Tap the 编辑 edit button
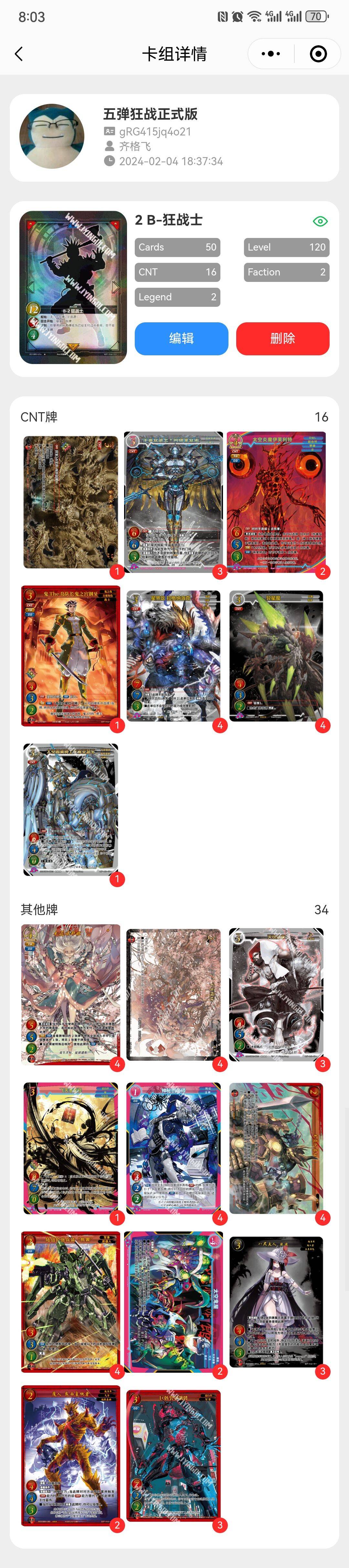This screenshot has height=1568, width=349. tap(181, 338)
